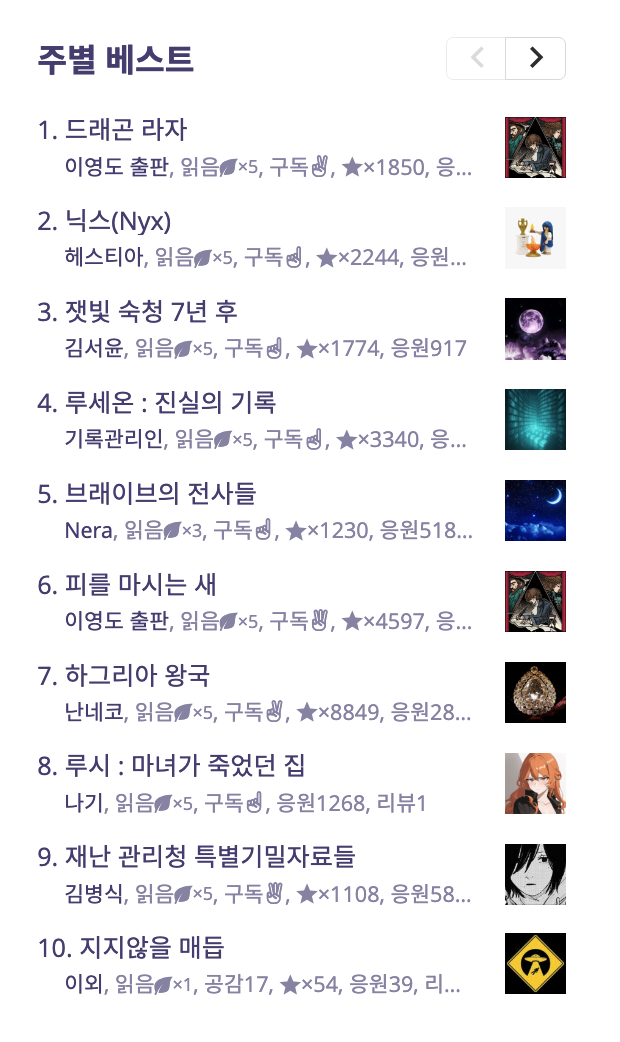The width and height of the screenshot is (620, 1042).
Task: Tap the previous page arrow
Action: pos(476,58)
